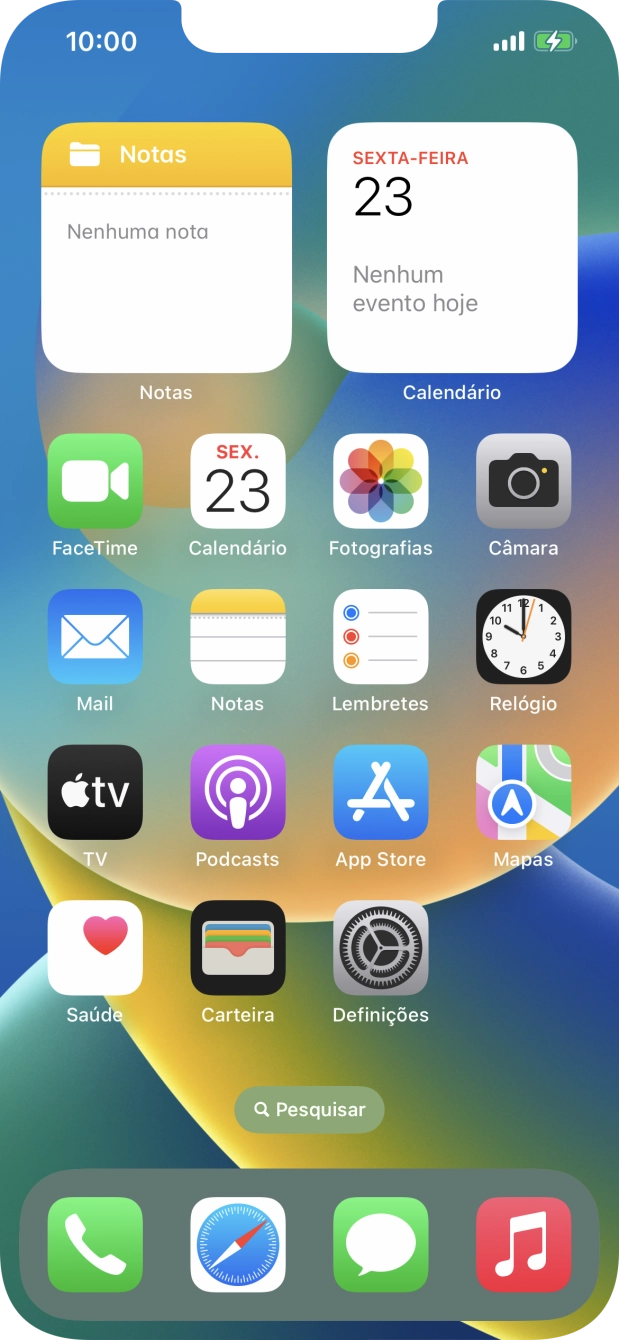Viewport: 619px width, 1340px height.
Task: Open the App Store
Action: tap(381, 792)
